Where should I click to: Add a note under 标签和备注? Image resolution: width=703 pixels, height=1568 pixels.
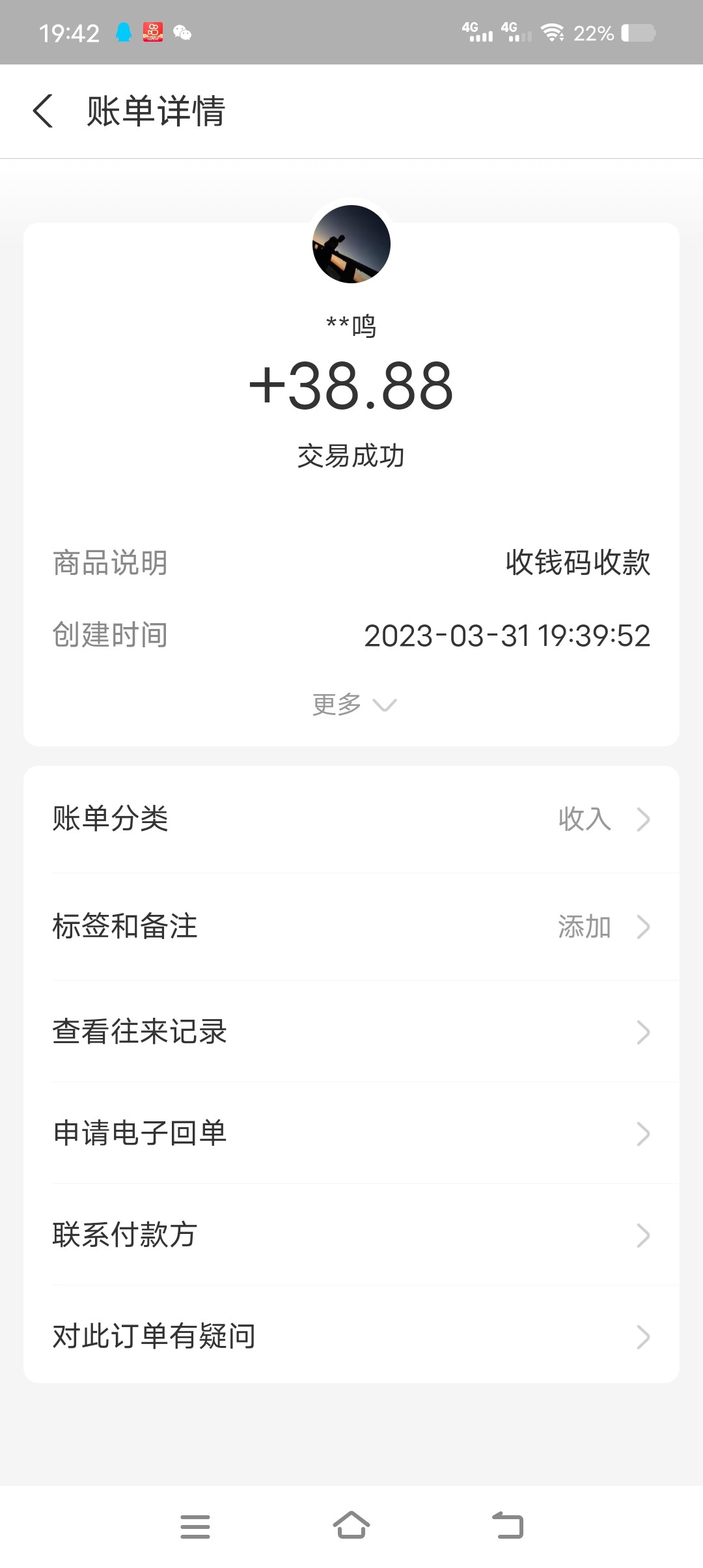pyautogui.click(x=351, y=927)
